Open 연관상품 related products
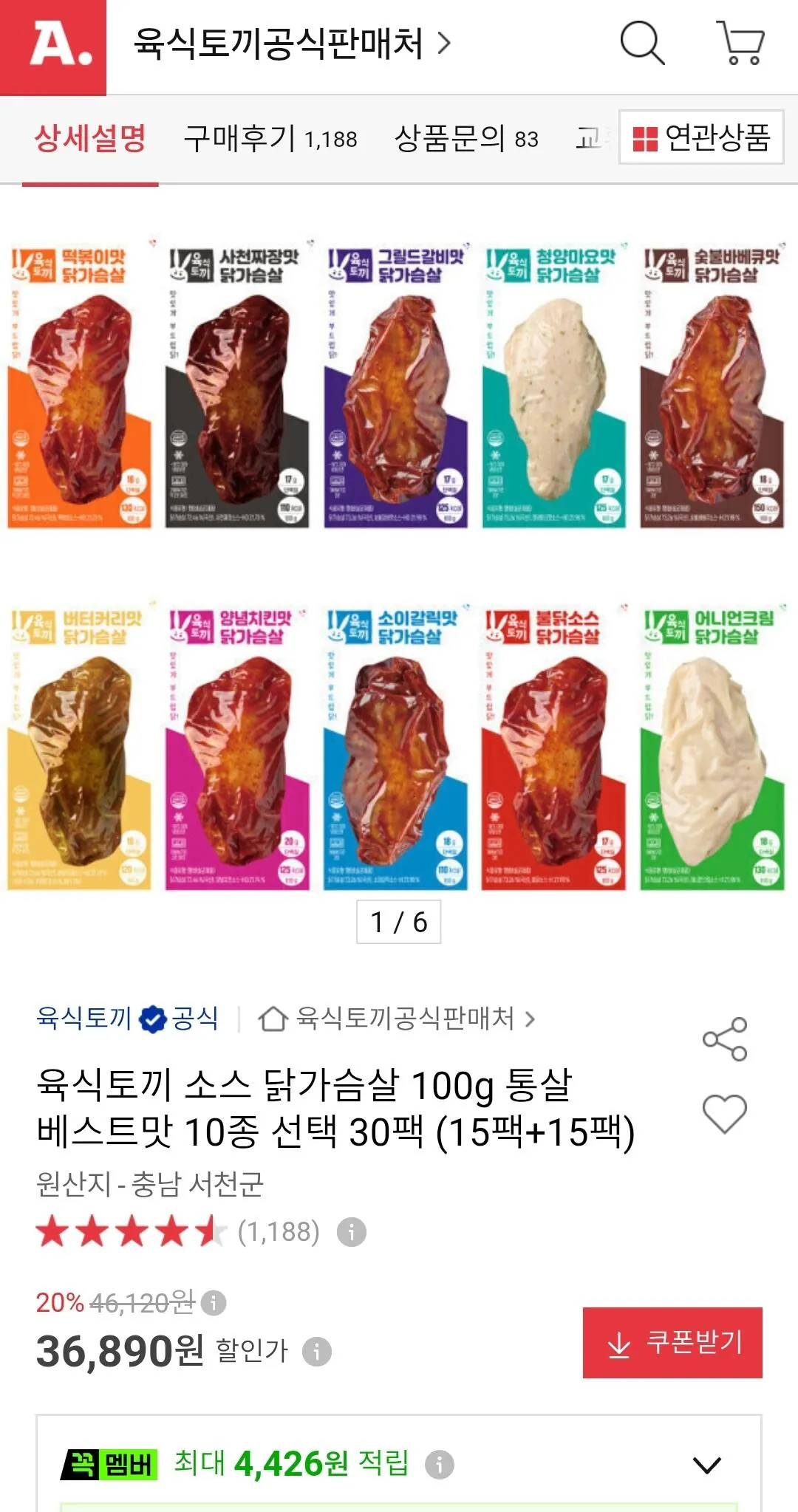The image size is (798, 1512). click(701, 137)
